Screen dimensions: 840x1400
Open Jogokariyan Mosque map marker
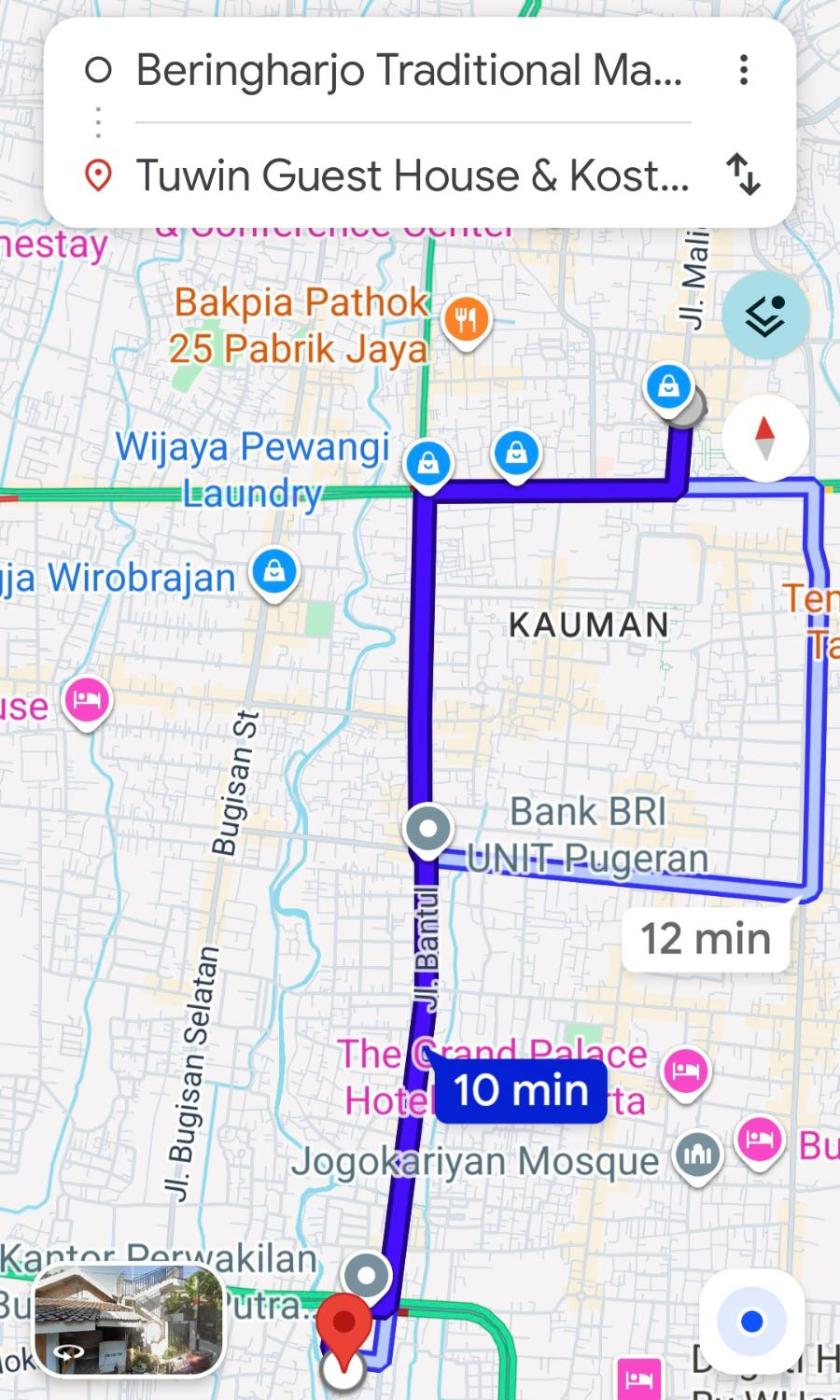pyautogui.click(x=697, y=1155)
